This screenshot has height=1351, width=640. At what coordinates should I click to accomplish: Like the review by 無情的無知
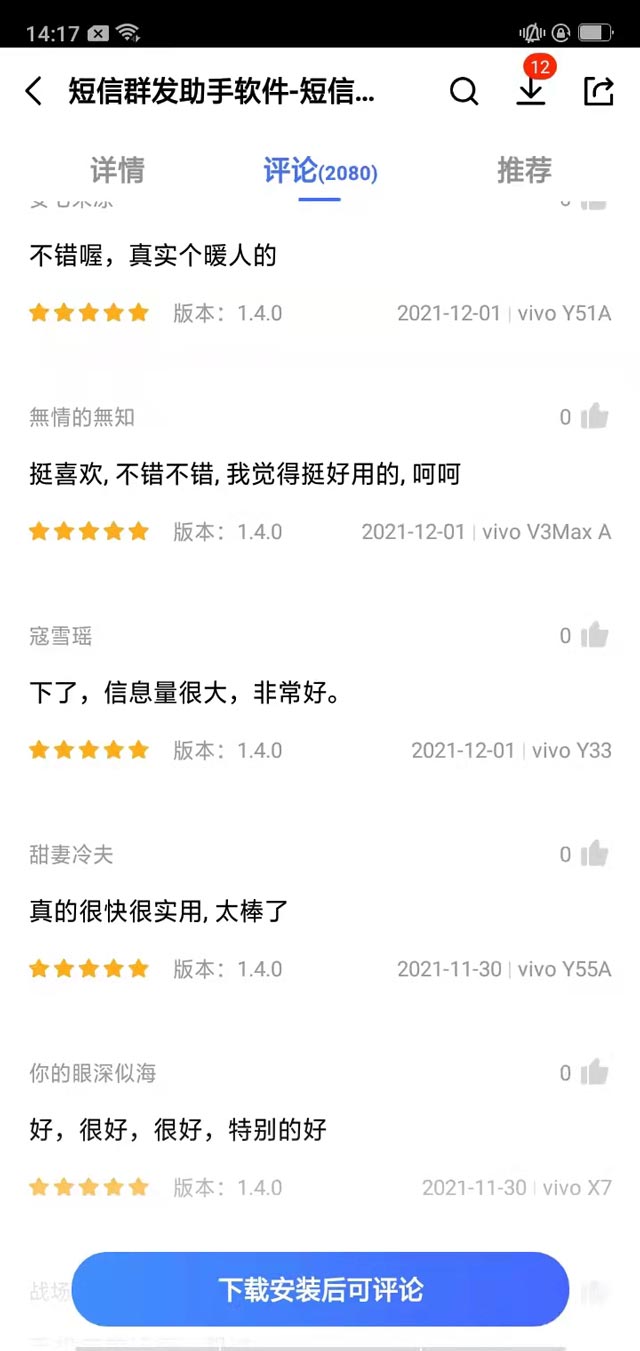[x=595, y=416]
